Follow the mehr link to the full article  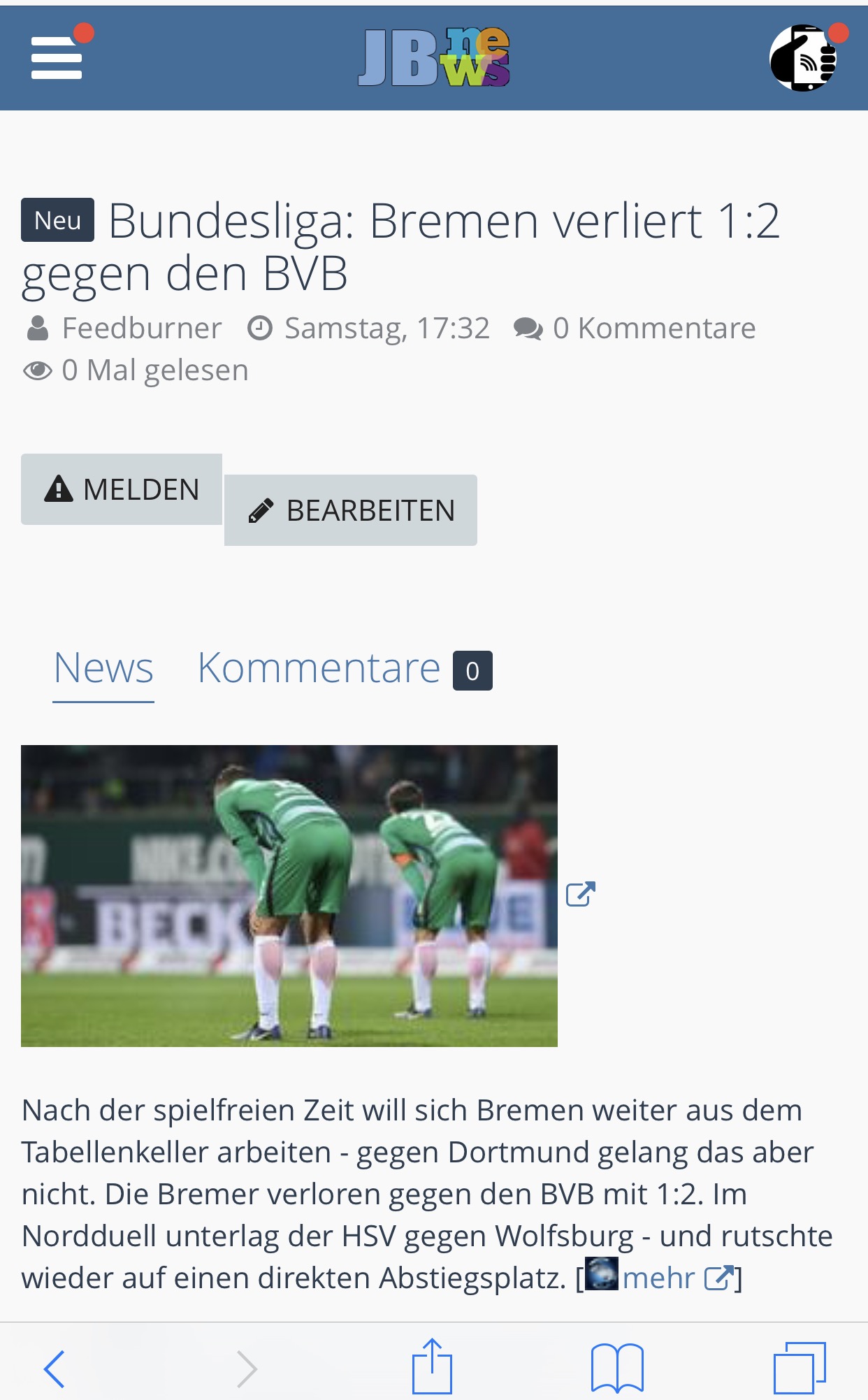coord(658,1278)
